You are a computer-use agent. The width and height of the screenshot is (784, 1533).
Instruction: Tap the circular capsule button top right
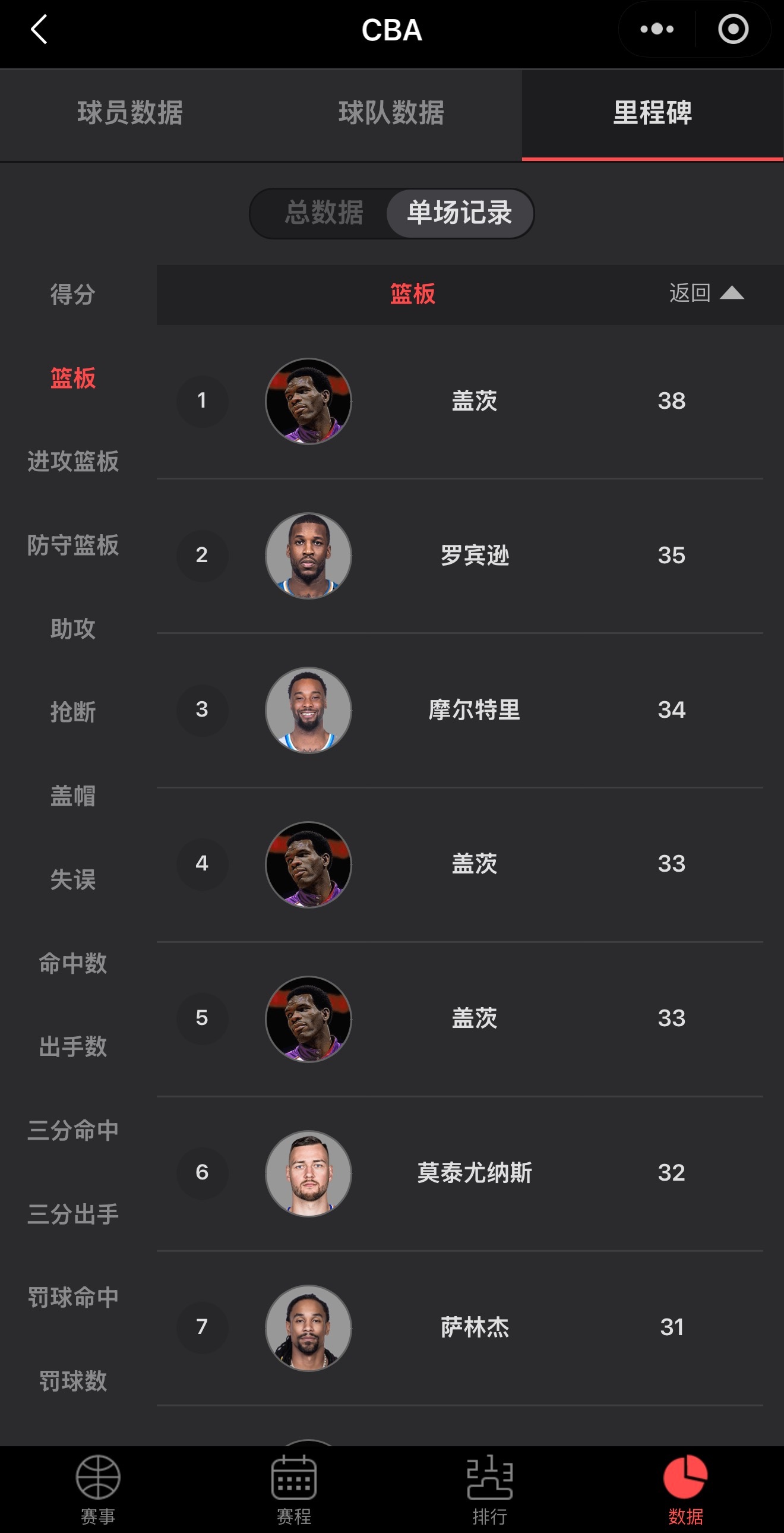(733, 29)
